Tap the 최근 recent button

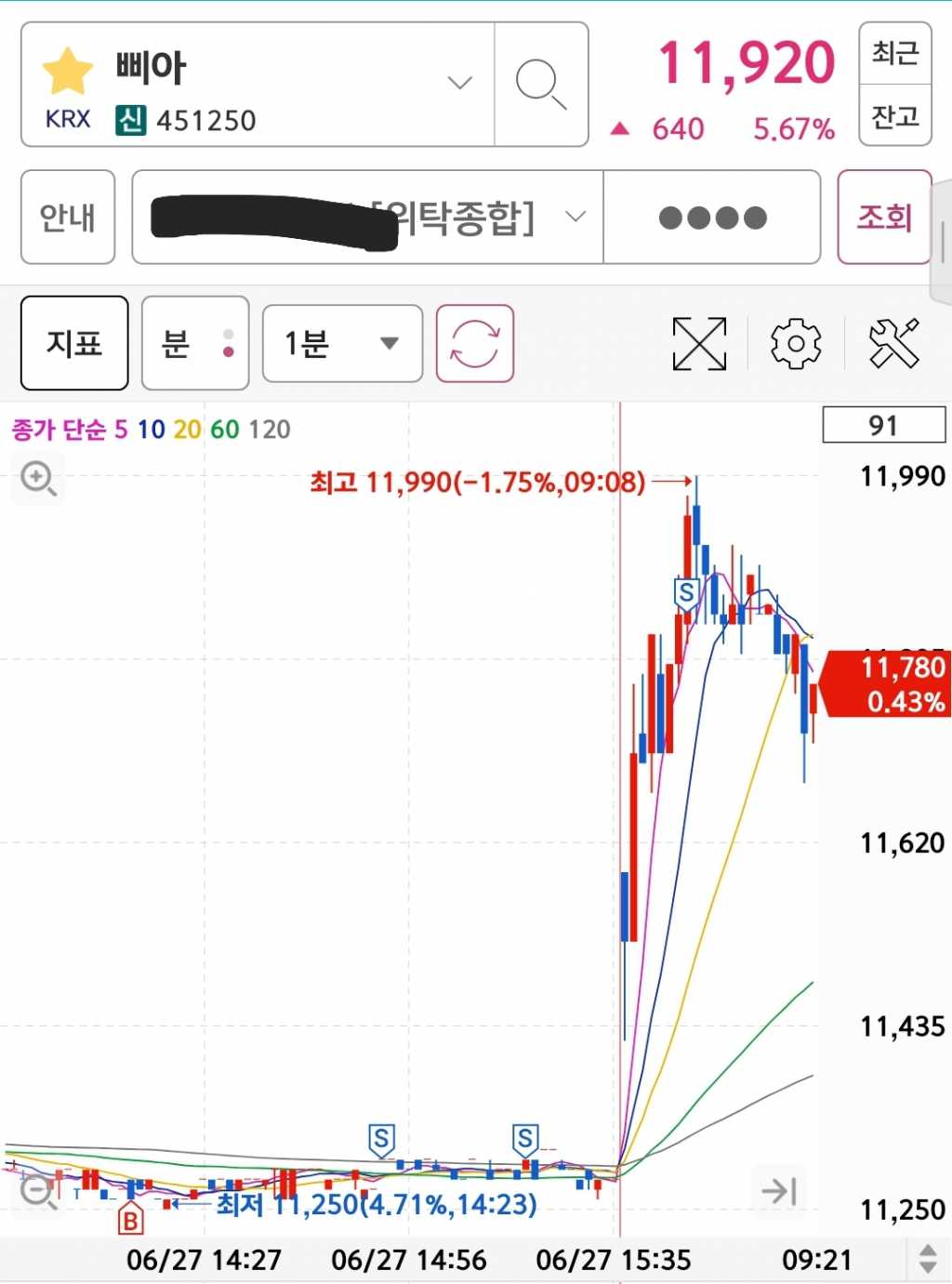[x=894, y=53]
